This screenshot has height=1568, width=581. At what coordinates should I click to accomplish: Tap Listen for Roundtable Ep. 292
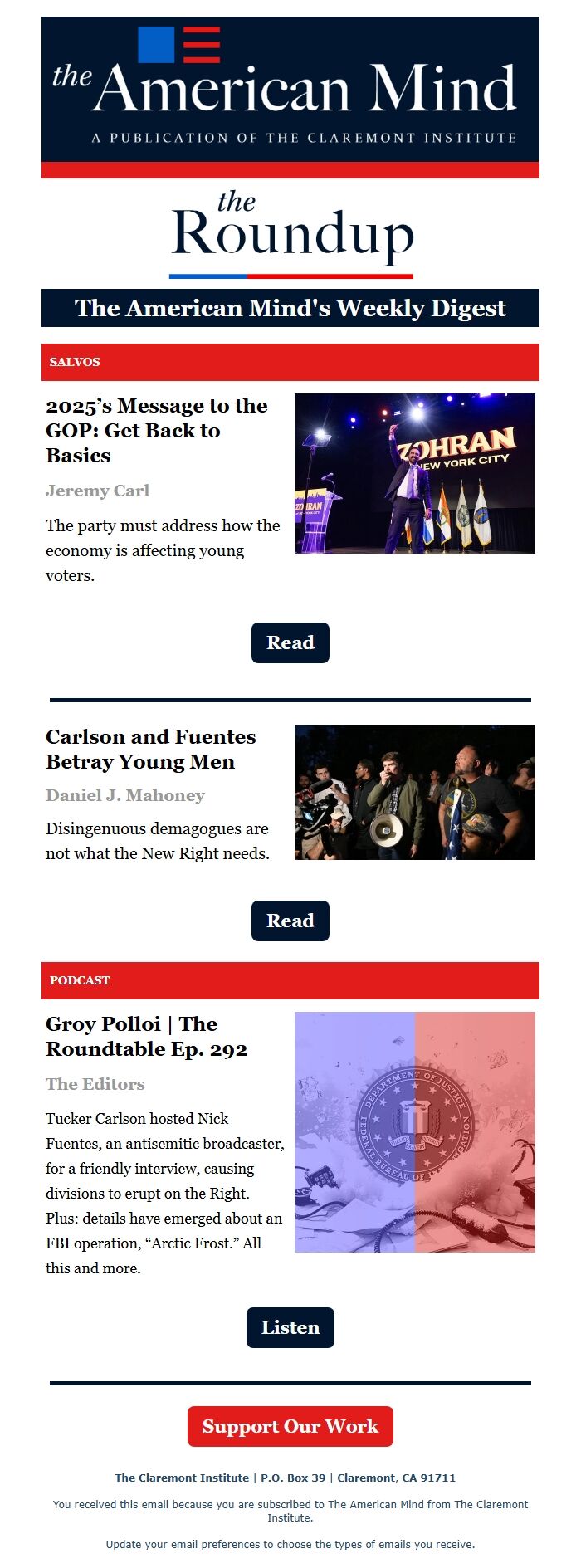point(290,1327)
